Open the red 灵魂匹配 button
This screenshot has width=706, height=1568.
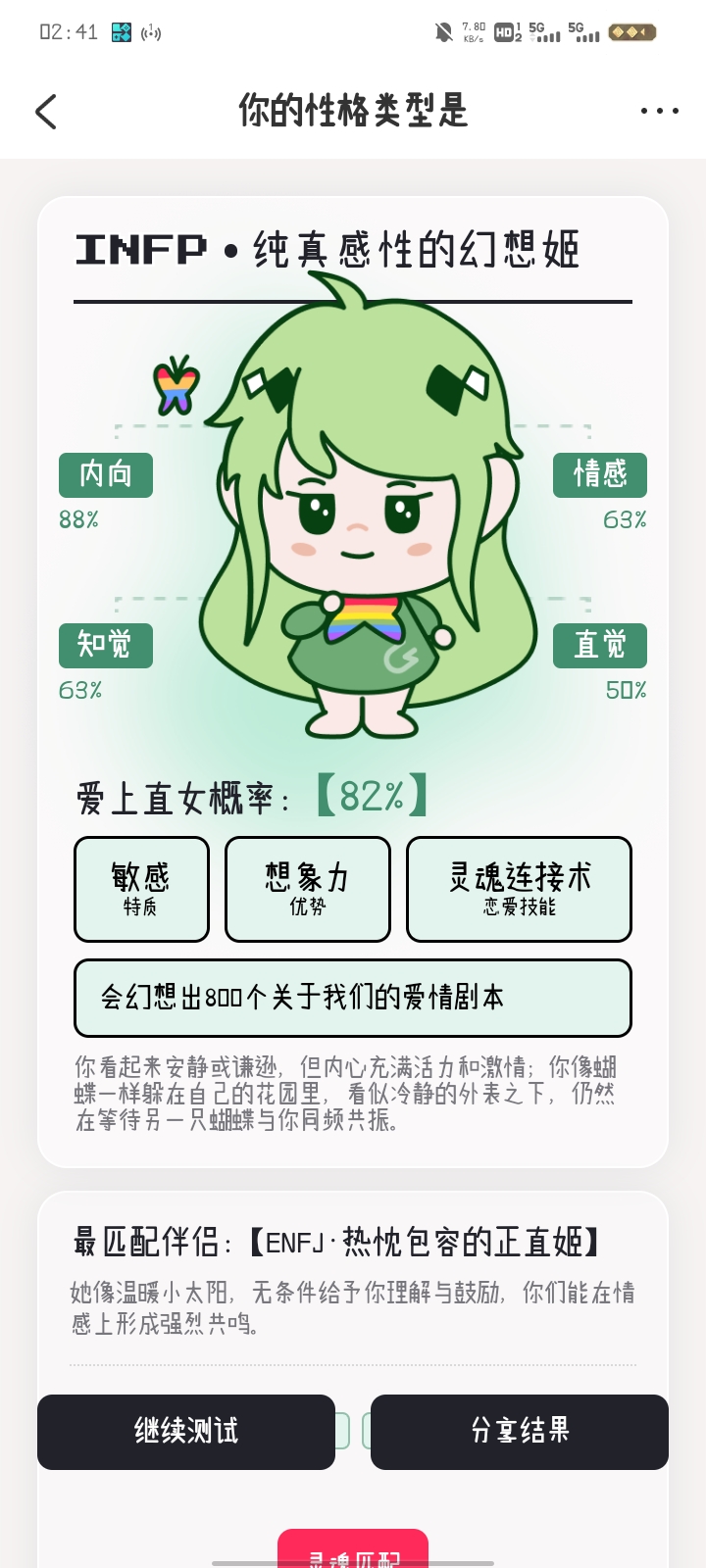(353, 1550)
